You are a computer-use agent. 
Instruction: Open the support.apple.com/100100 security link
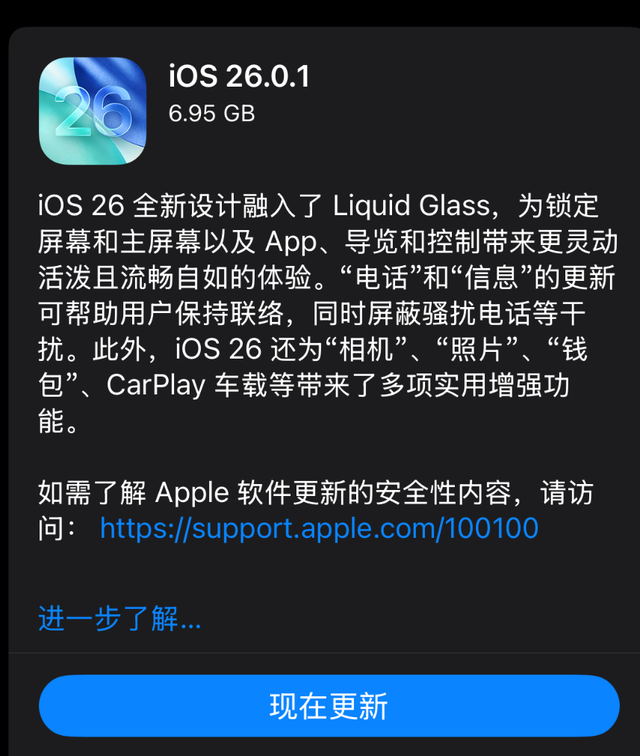(319, 528)
